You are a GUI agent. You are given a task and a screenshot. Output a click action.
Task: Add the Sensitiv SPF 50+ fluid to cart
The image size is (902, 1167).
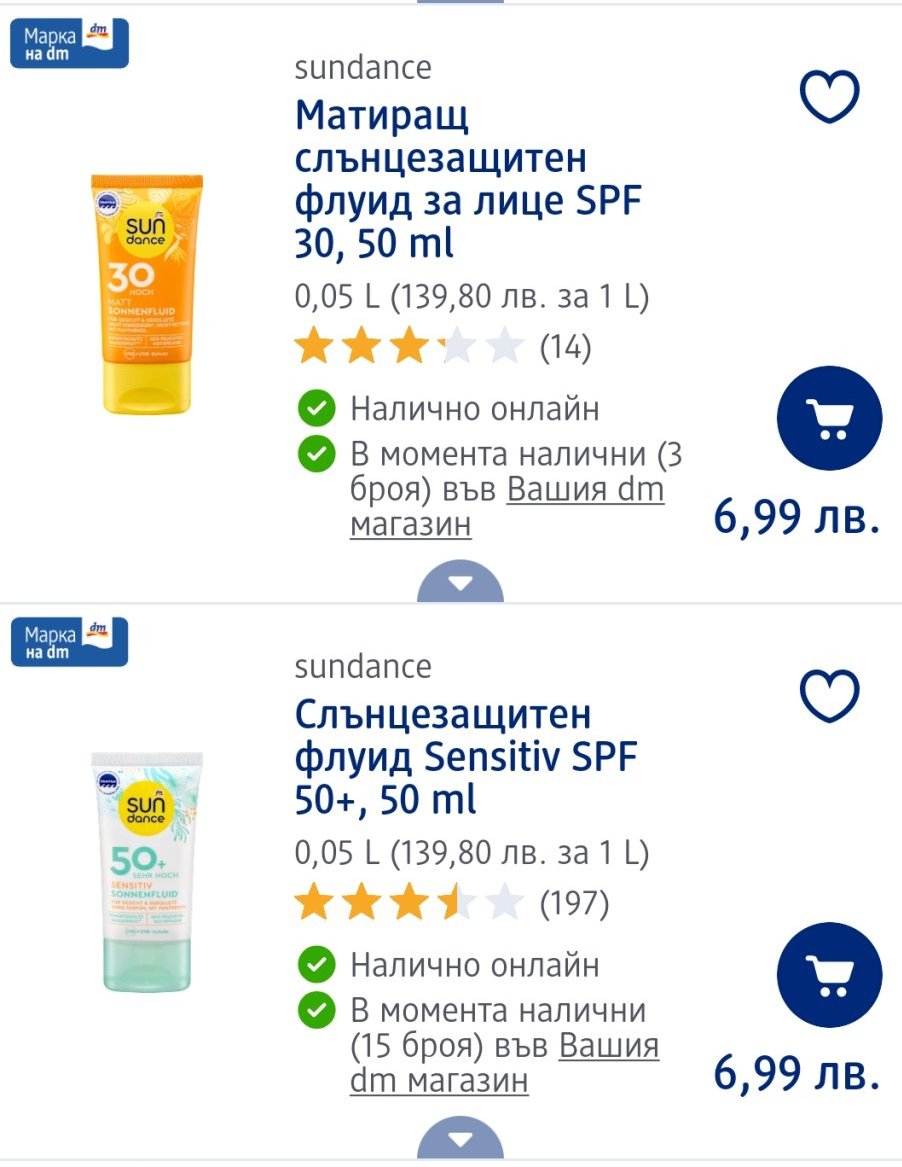coord(829,975)
